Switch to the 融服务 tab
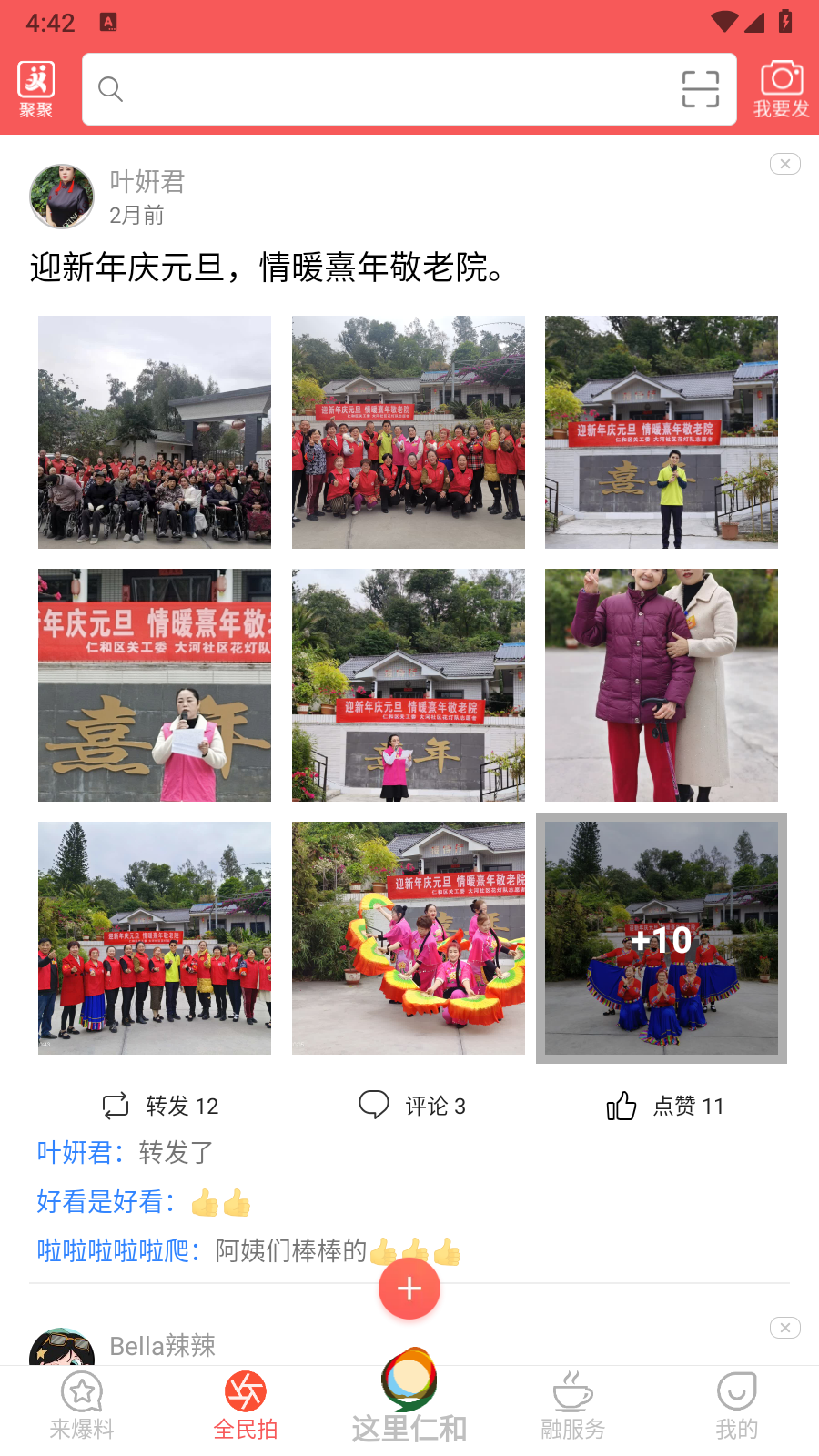The height and width of the screenshot is (1456, 819). coord(572,1406)
